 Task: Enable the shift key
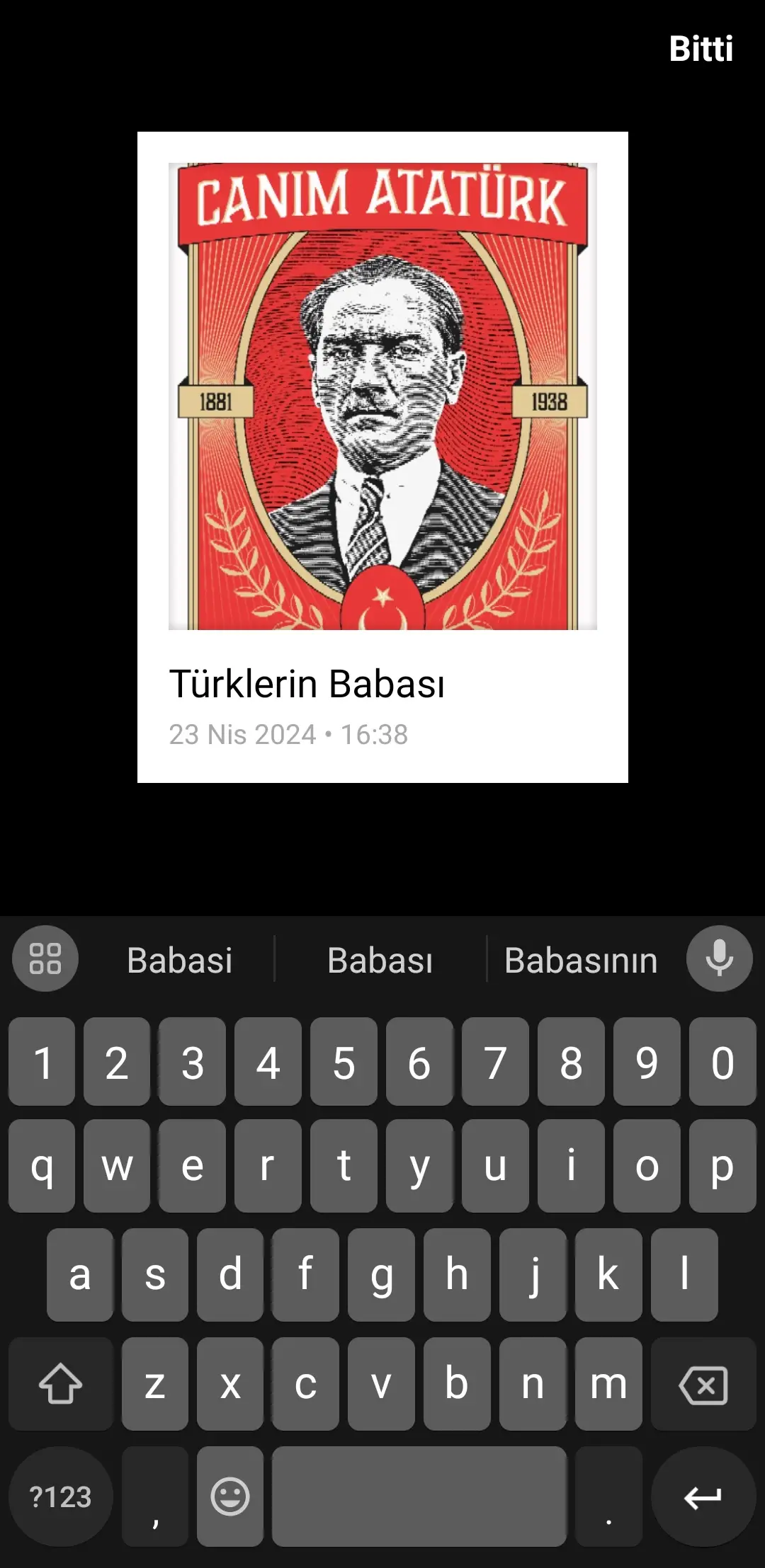tap(61, 1385)
